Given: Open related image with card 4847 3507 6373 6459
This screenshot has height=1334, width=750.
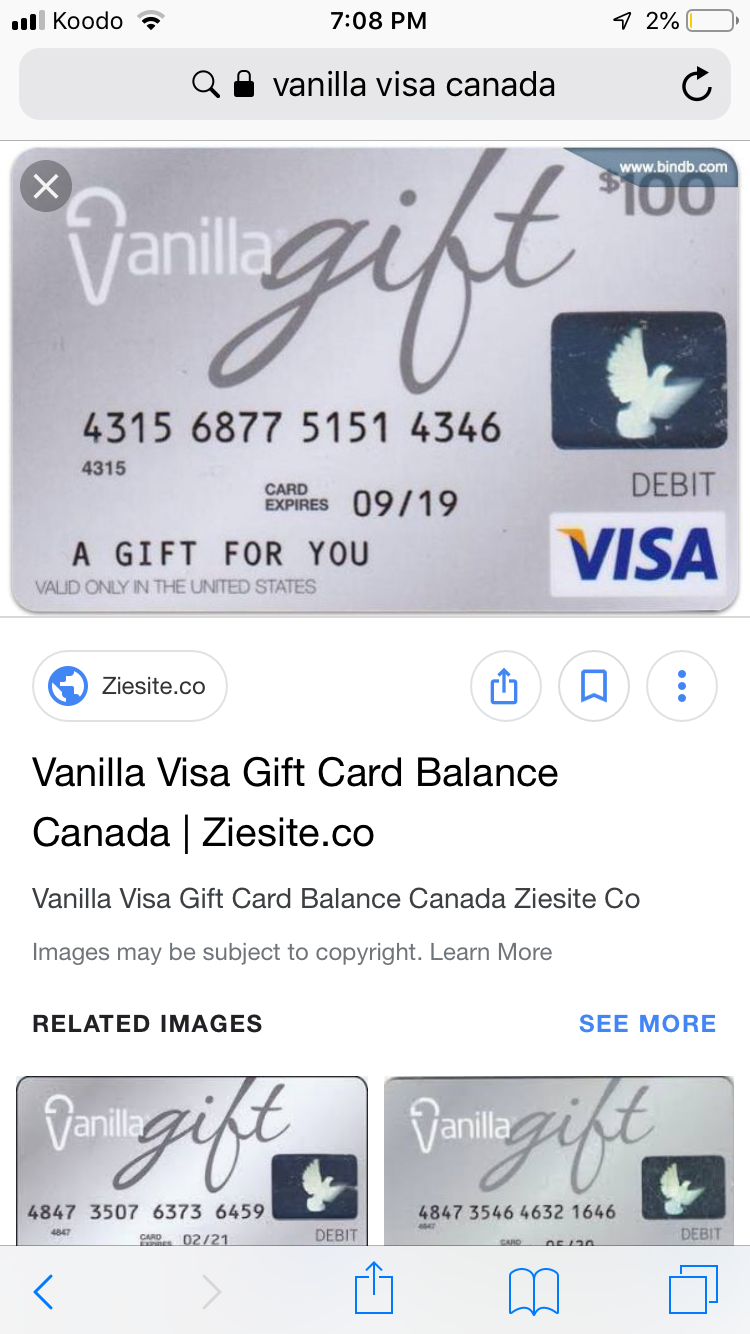Looking at the screenshot, I should pyautogui.click(x=192, y=1160).
